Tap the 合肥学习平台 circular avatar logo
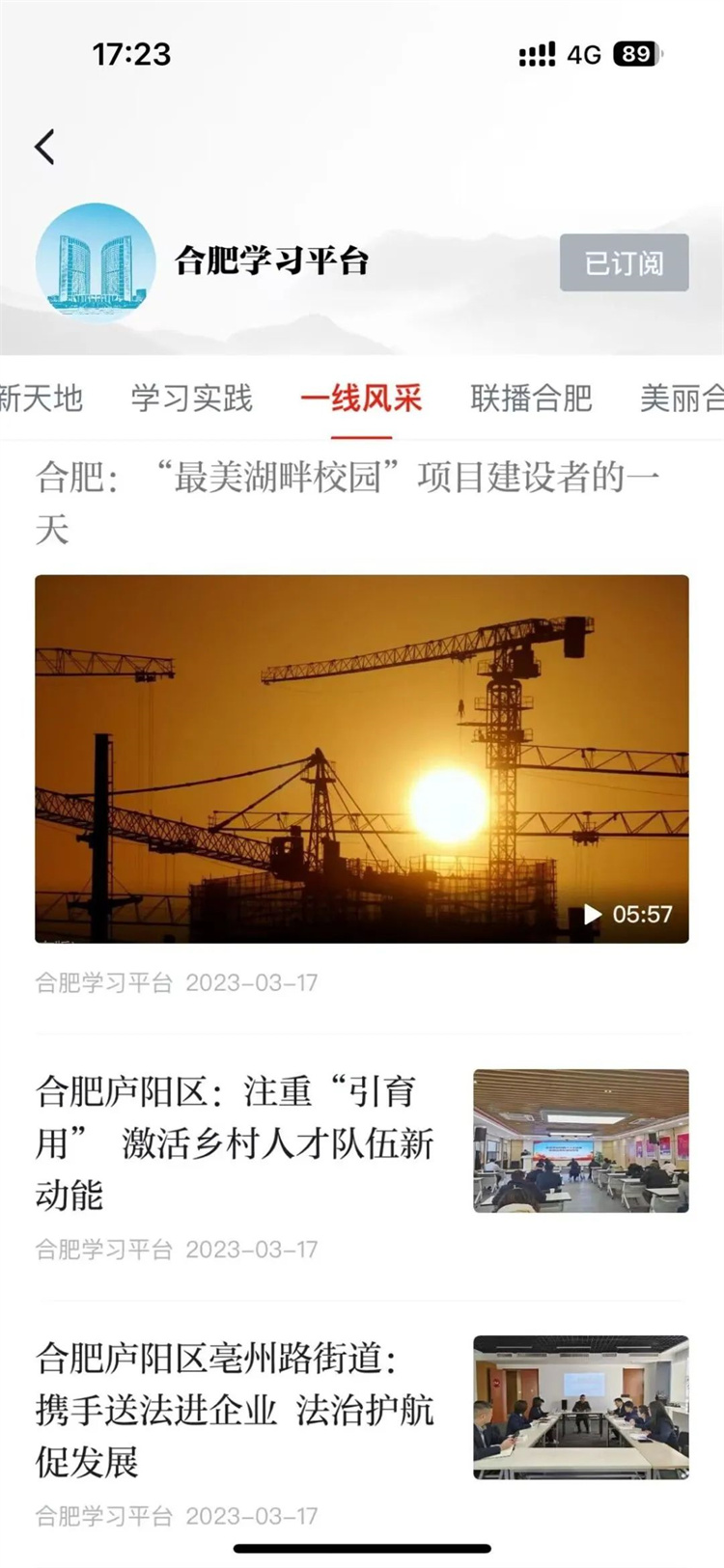Image resolution: width=724 pixels, height=1568 pixels. [x=95, y=261]
